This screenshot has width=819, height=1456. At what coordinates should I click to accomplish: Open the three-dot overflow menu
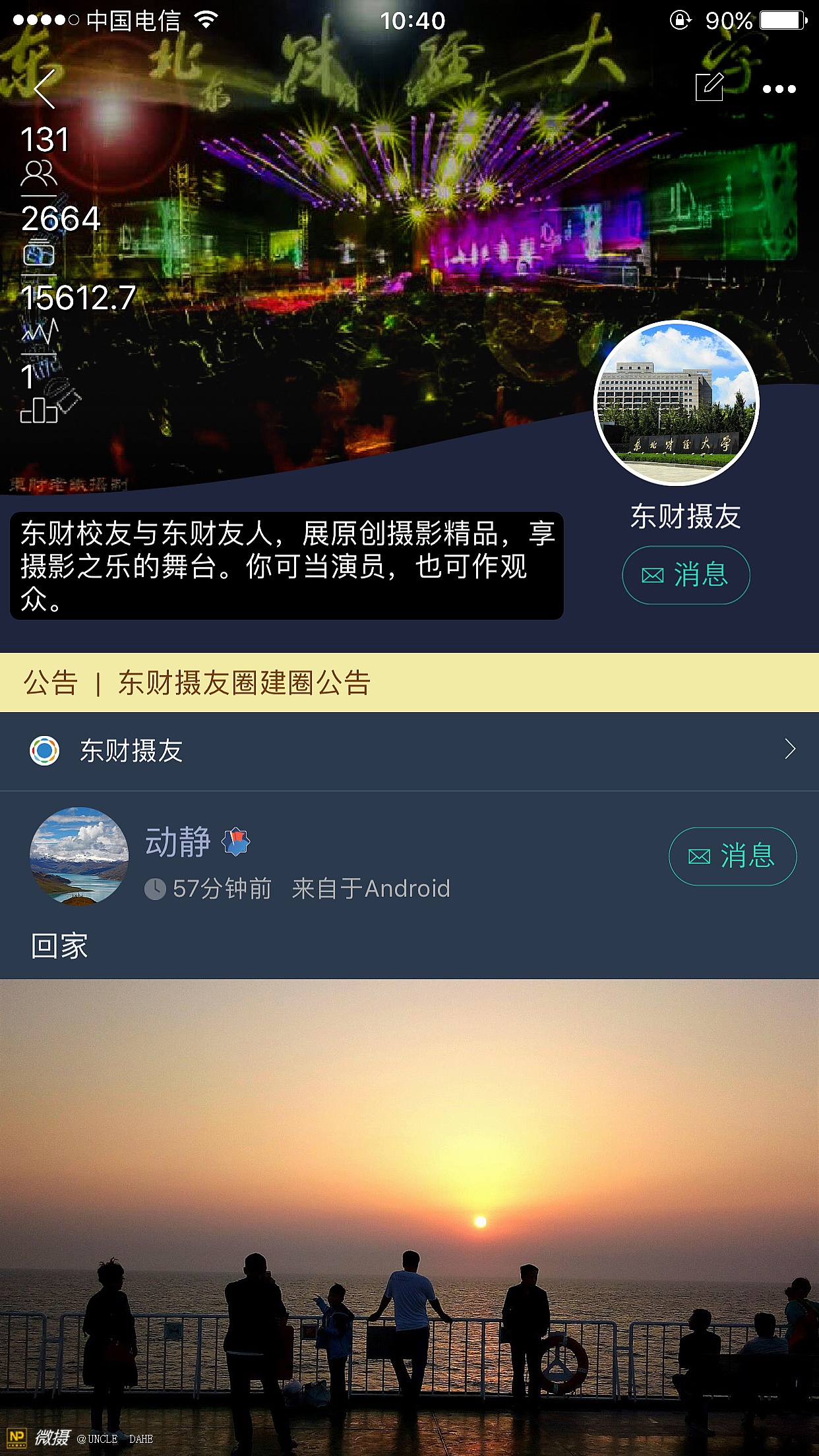point(779,89)
